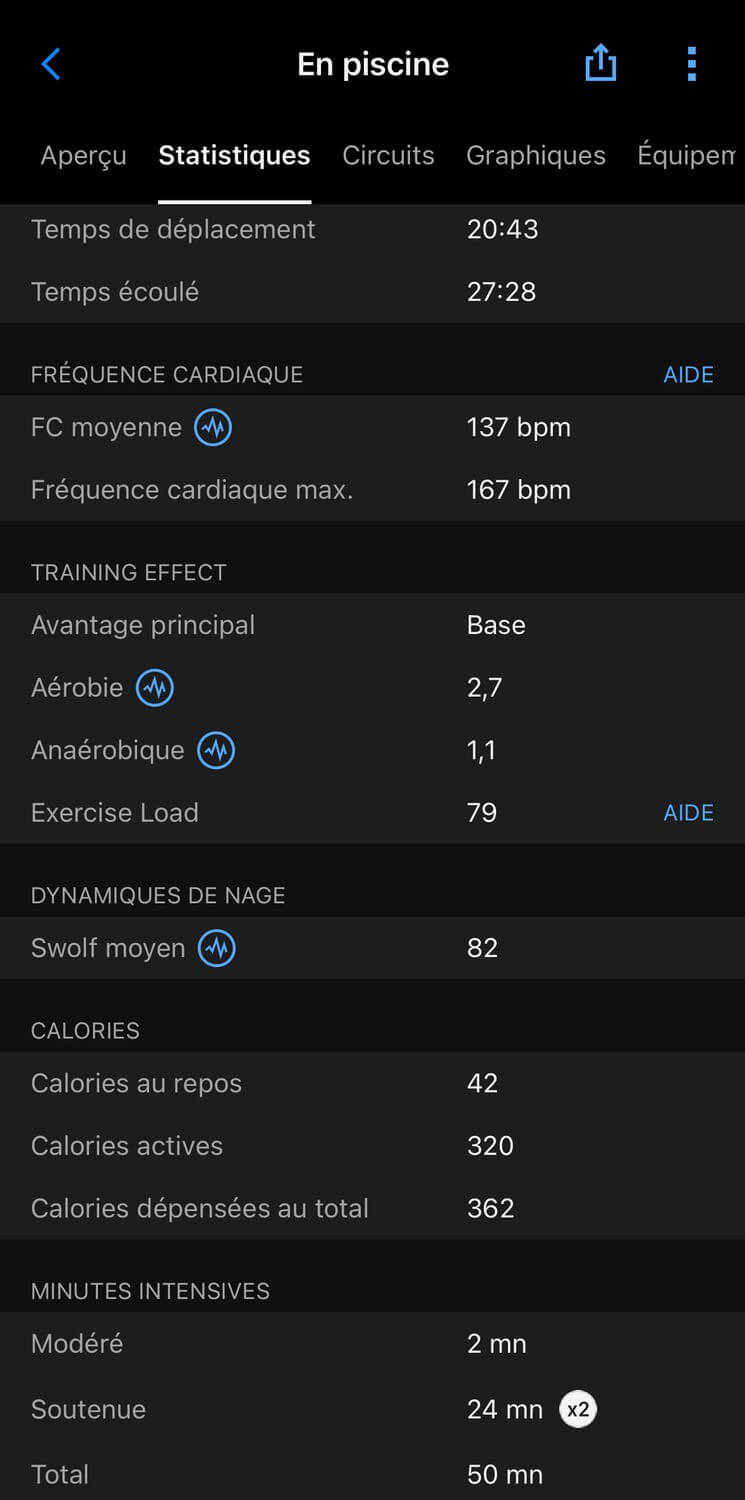Screen dimensions: 745x1500
Task: Select the Statistiques tab
Action: click(x=234, y=155)
